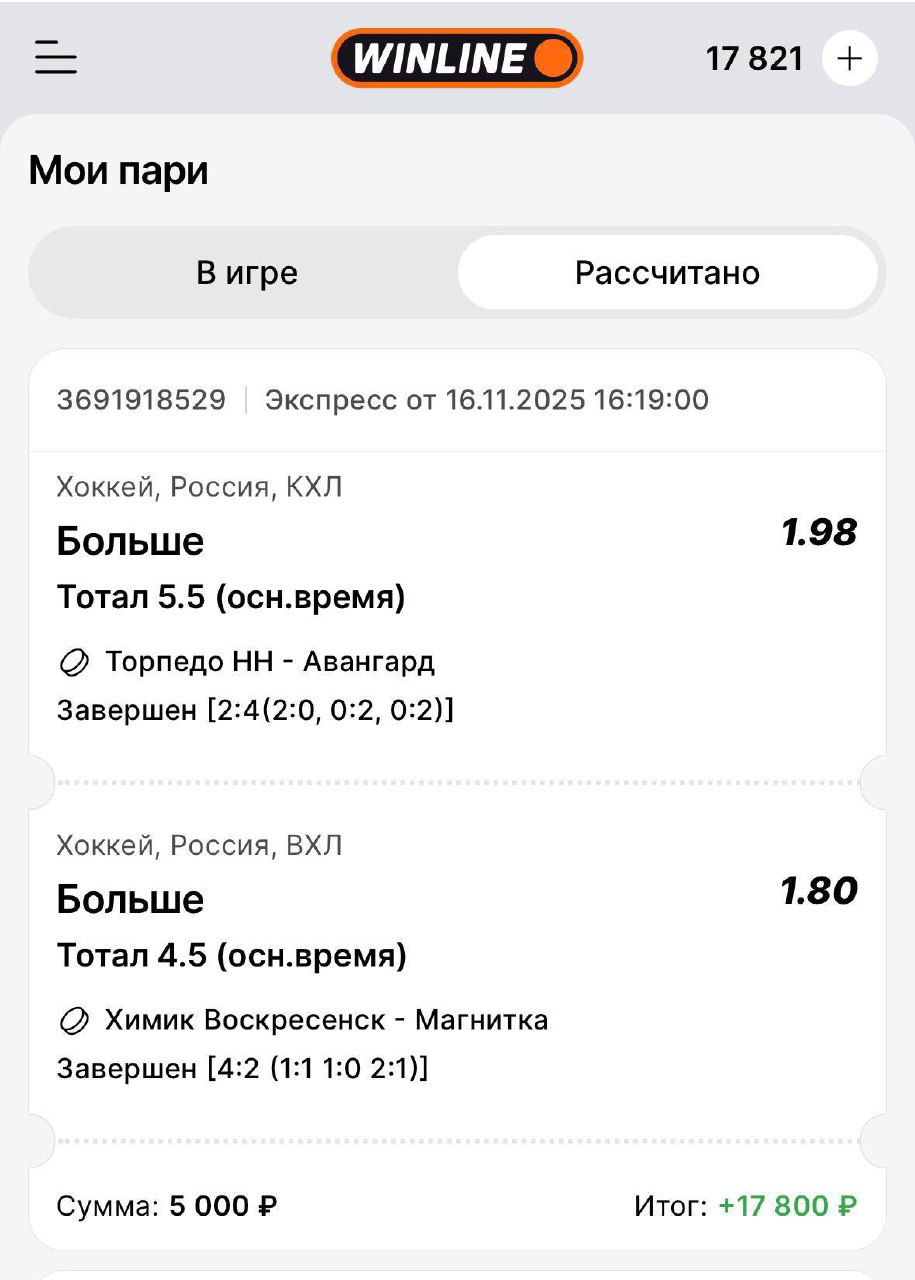Open the Торпедо НН - Авангард bet
The width and height of the screenshot is (915, 1280).
tap(270, 662)
